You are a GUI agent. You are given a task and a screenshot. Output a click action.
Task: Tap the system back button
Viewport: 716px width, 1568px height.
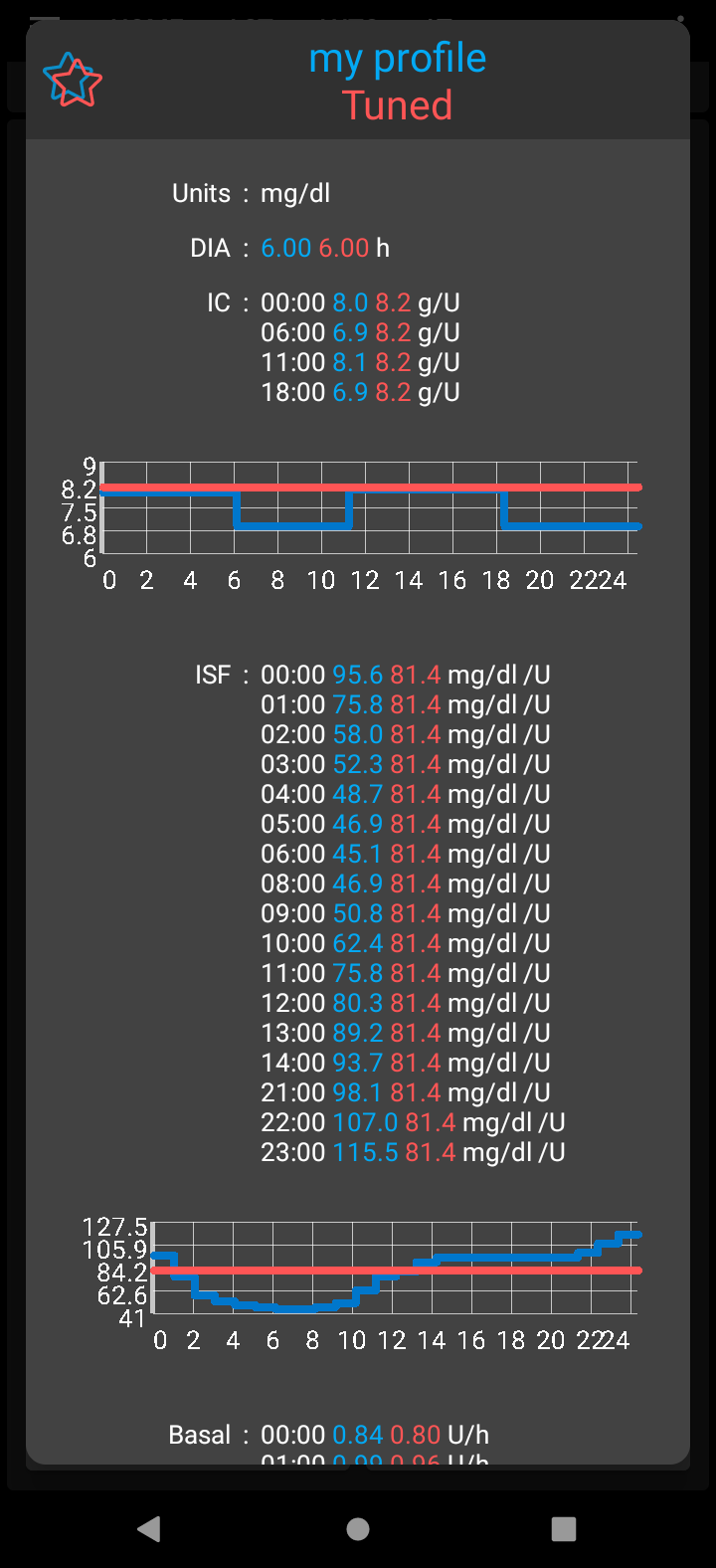pos(149,1528)
